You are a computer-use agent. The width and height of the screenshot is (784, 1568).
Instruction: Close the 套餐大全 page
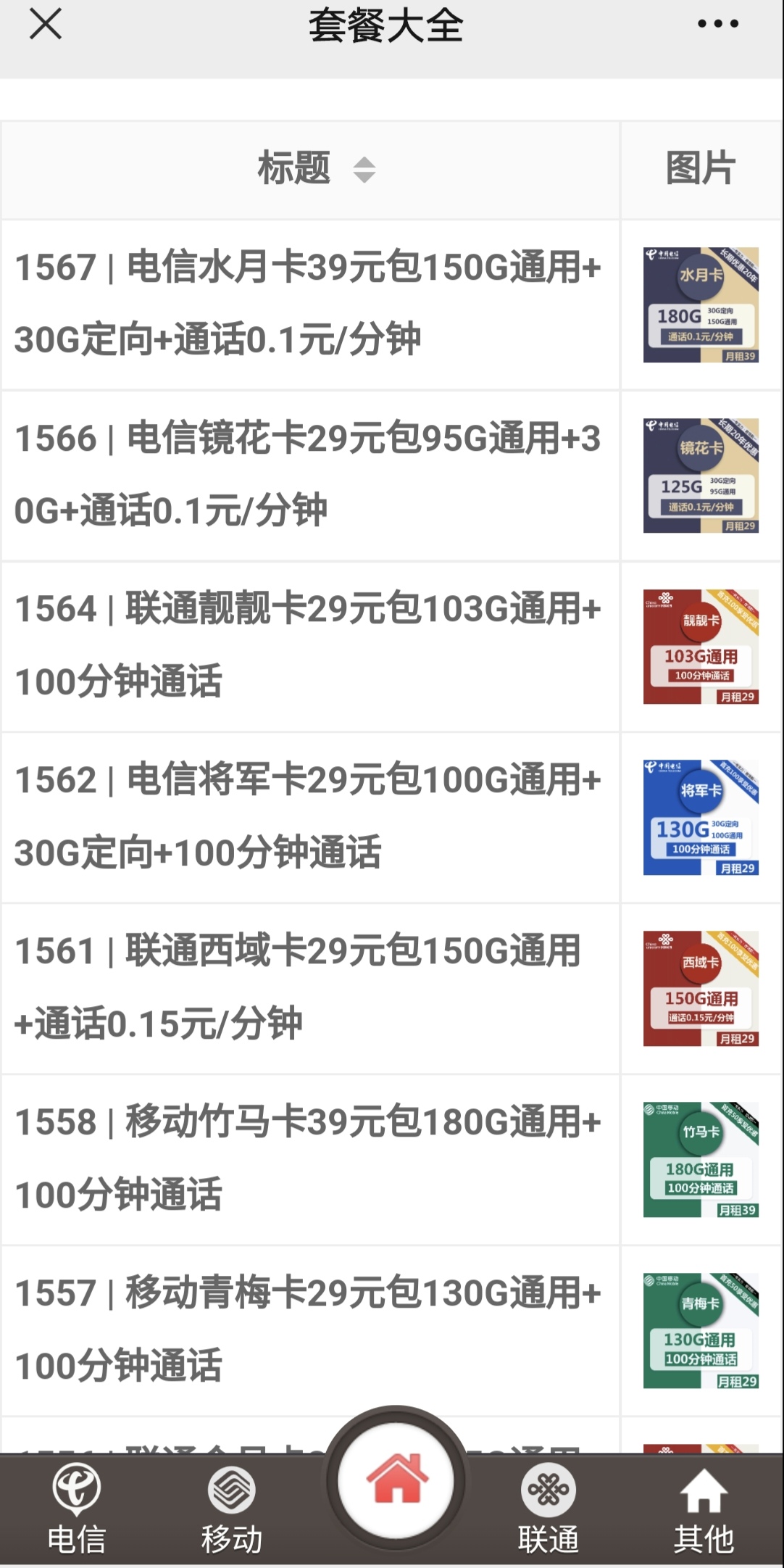coord(46,25)
